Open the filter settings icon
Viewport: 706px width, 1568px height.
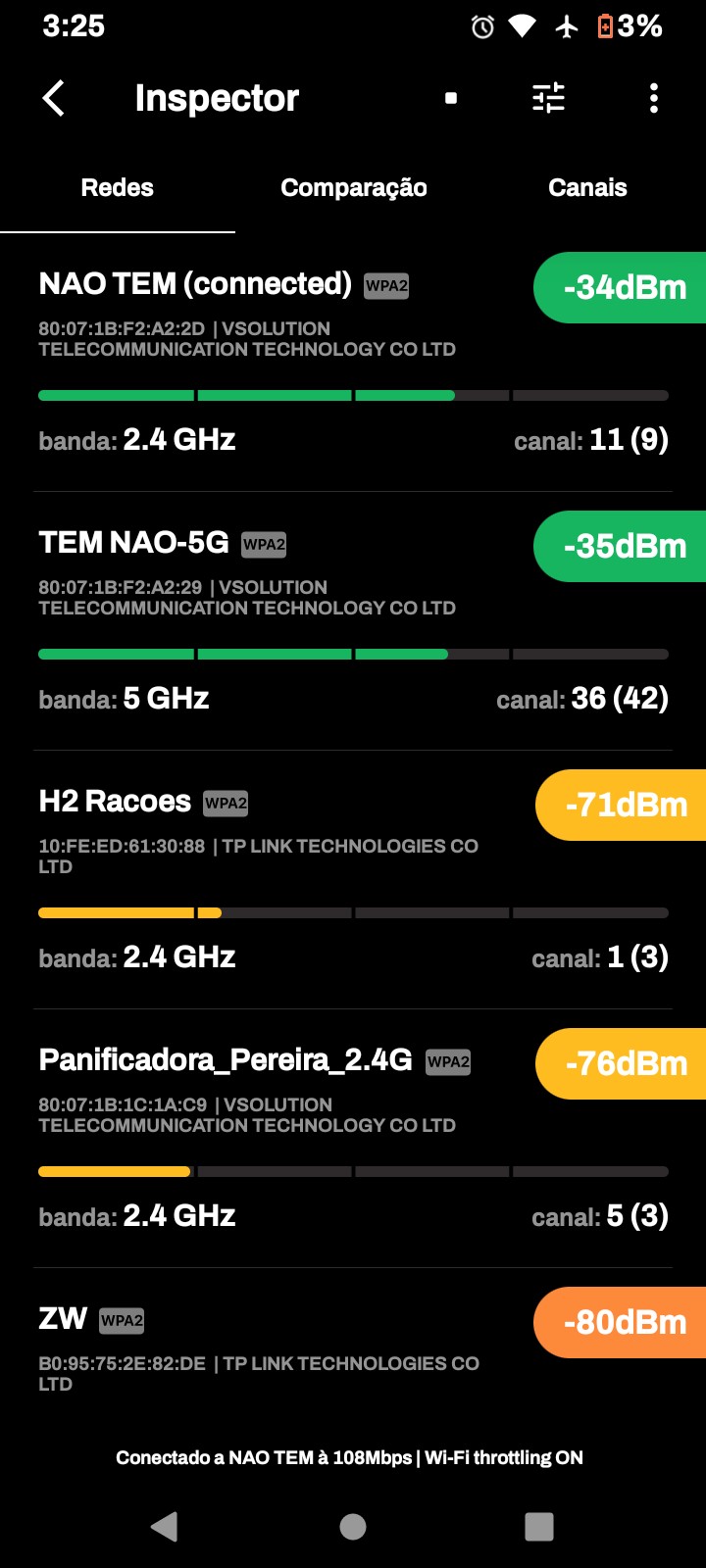point(548,98)
